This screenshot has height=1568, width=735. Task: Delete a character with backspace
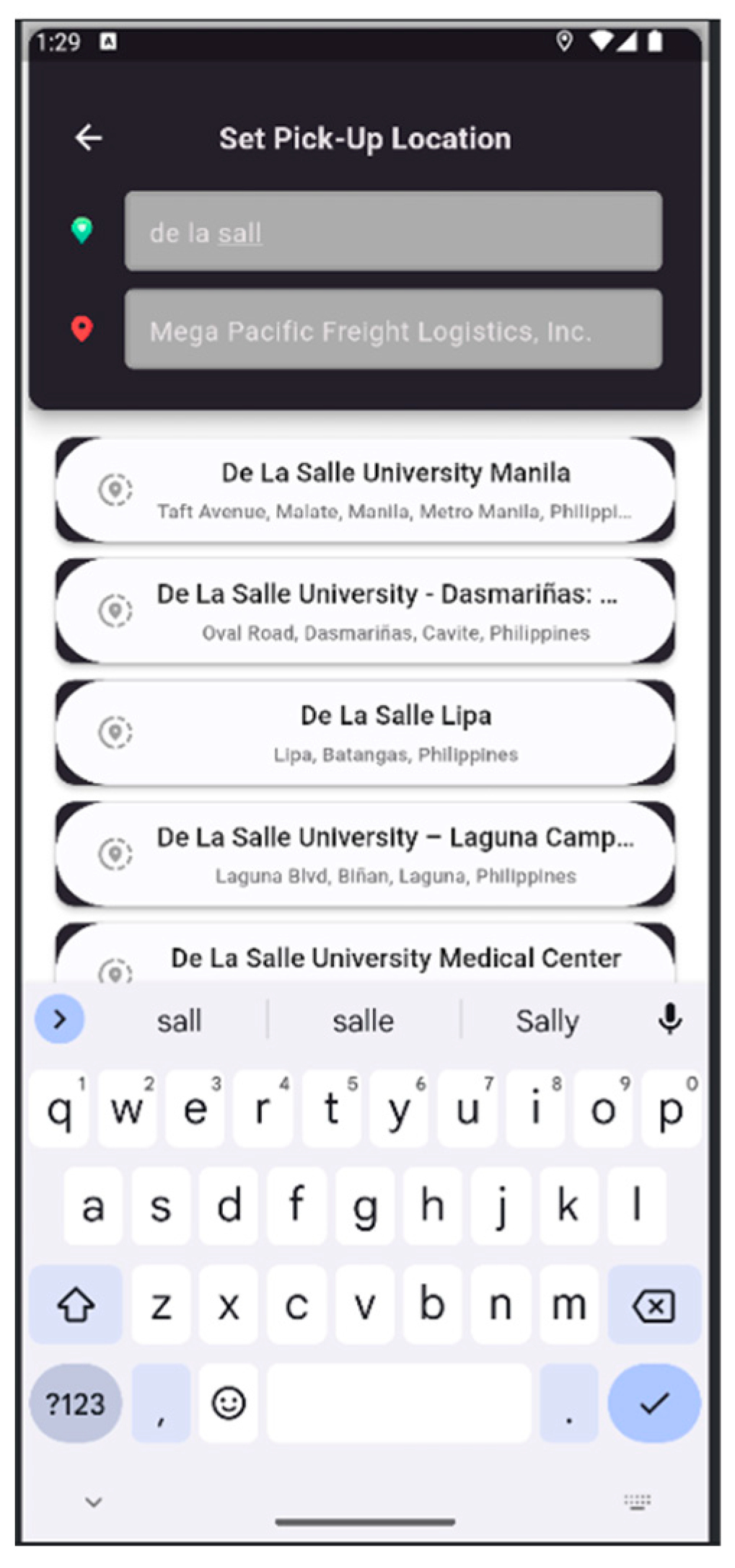pos(653,1306)
